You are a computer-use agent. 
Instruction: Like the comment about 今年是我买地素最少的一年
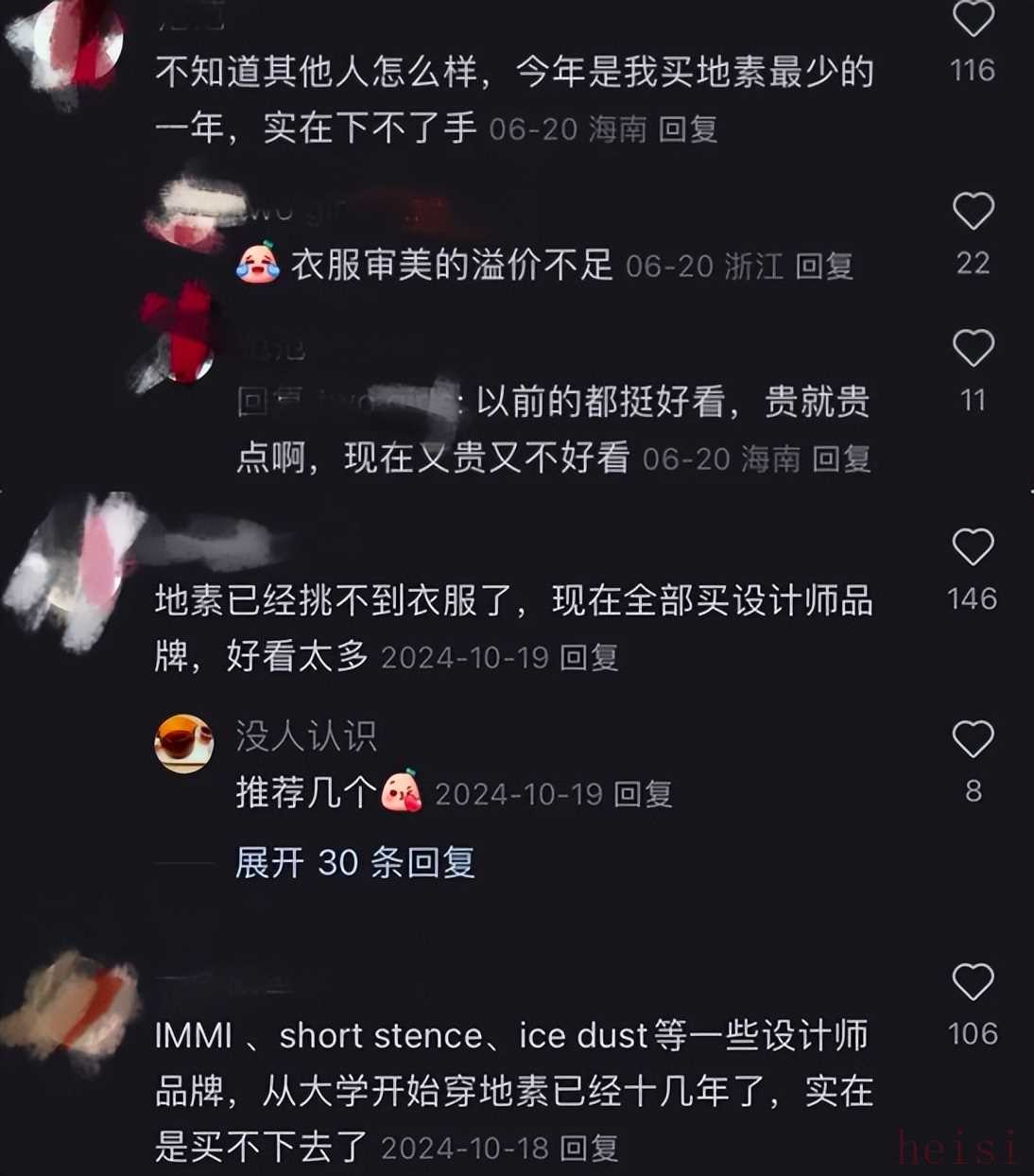pyautogui.click(x=973, y=19)
